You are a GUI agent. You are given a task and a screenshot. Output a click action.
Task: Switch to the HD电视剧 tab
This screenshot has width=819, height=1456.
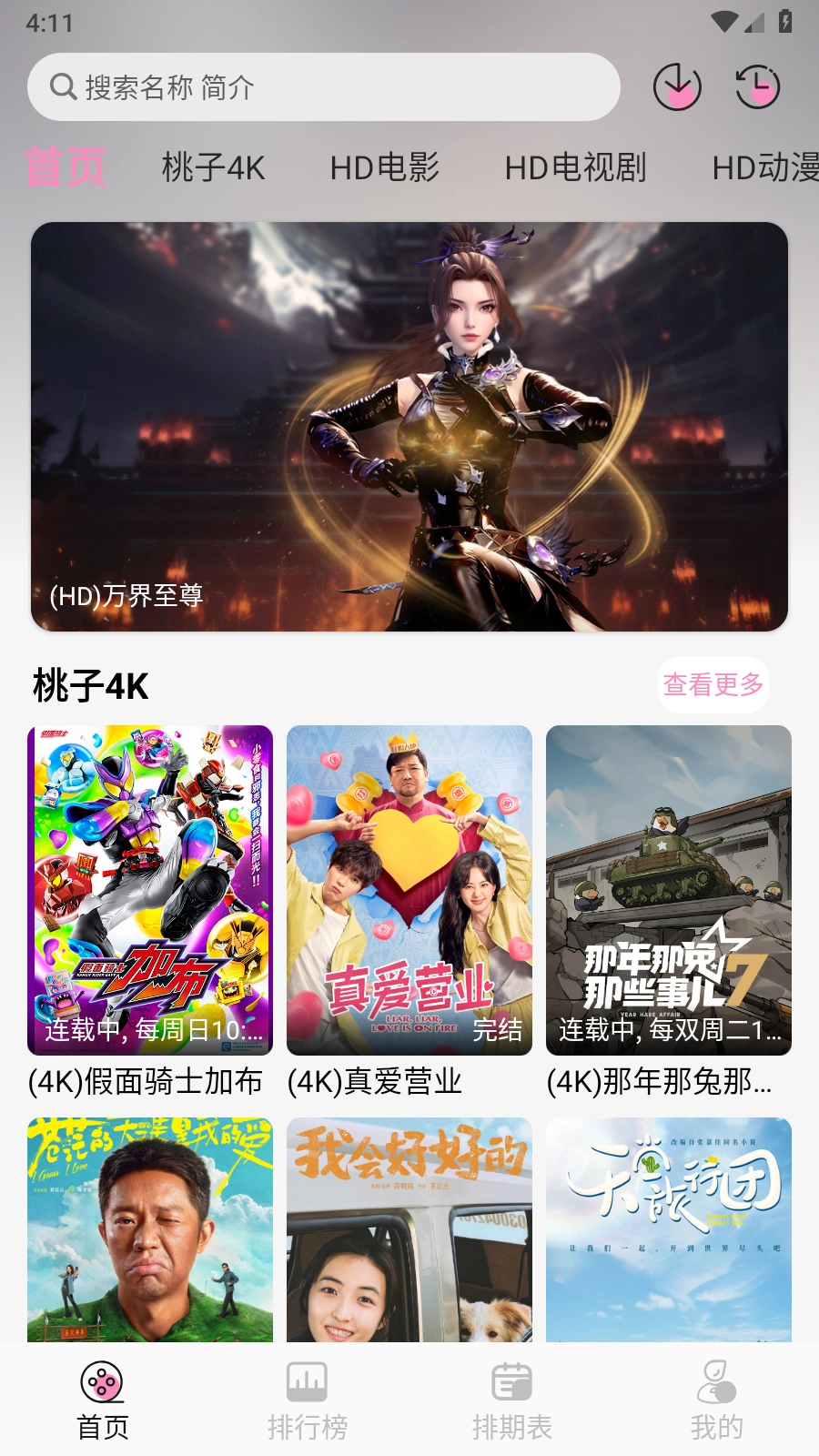coord(575,168)
